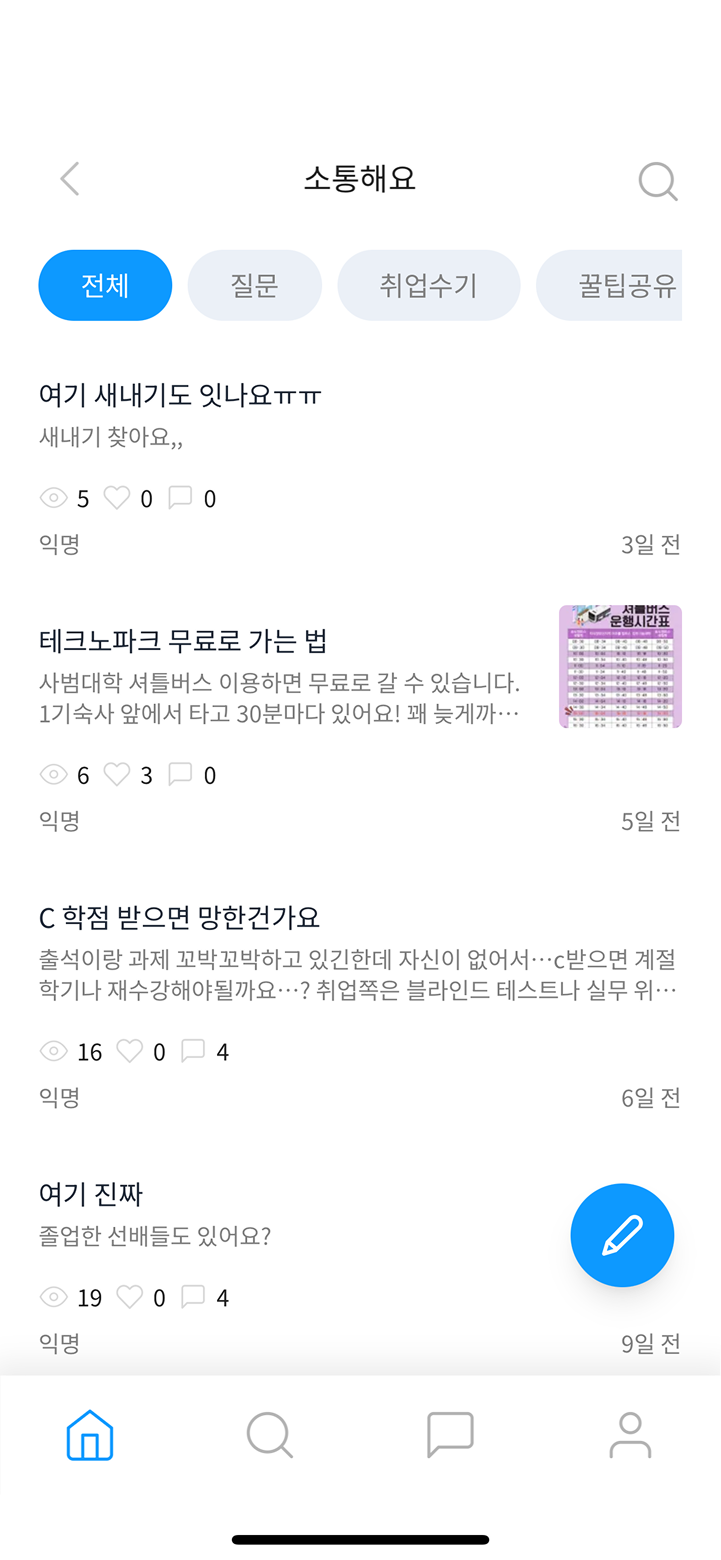Open the post 여기 새내기도 잇나요ㅠㅠ

click(180, 396)
